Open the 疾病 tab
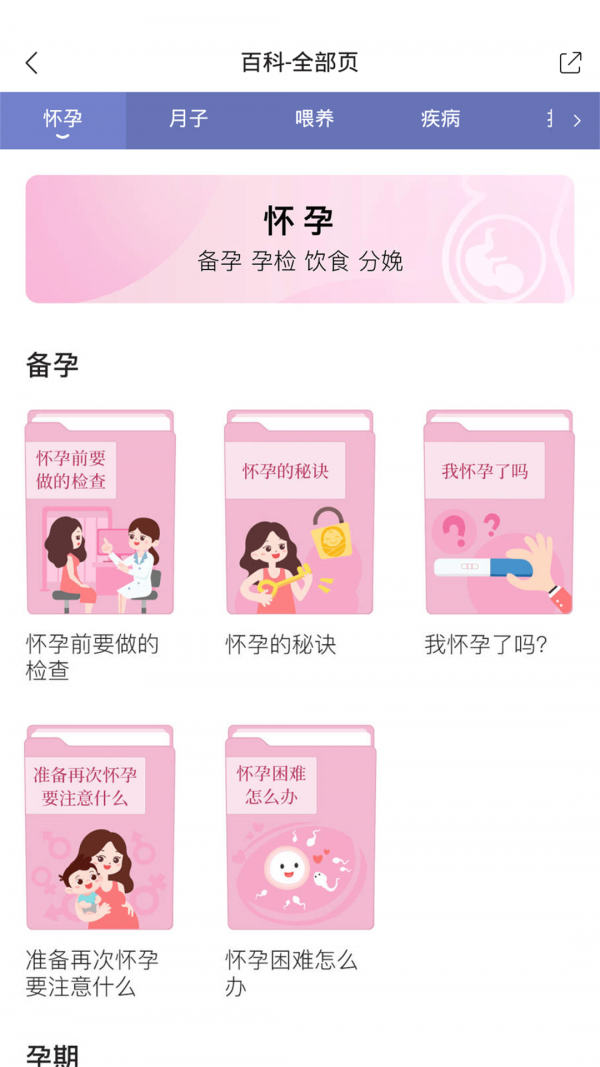This screenshot has height=1067, width=600. [440, 119]
